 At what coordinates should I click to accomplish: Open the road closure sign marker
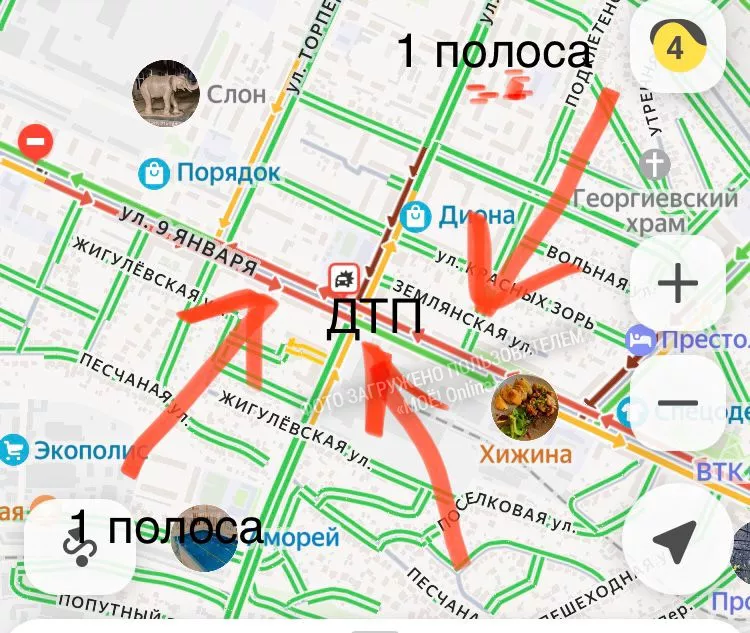pyautogui.click(x=36, y=142)
